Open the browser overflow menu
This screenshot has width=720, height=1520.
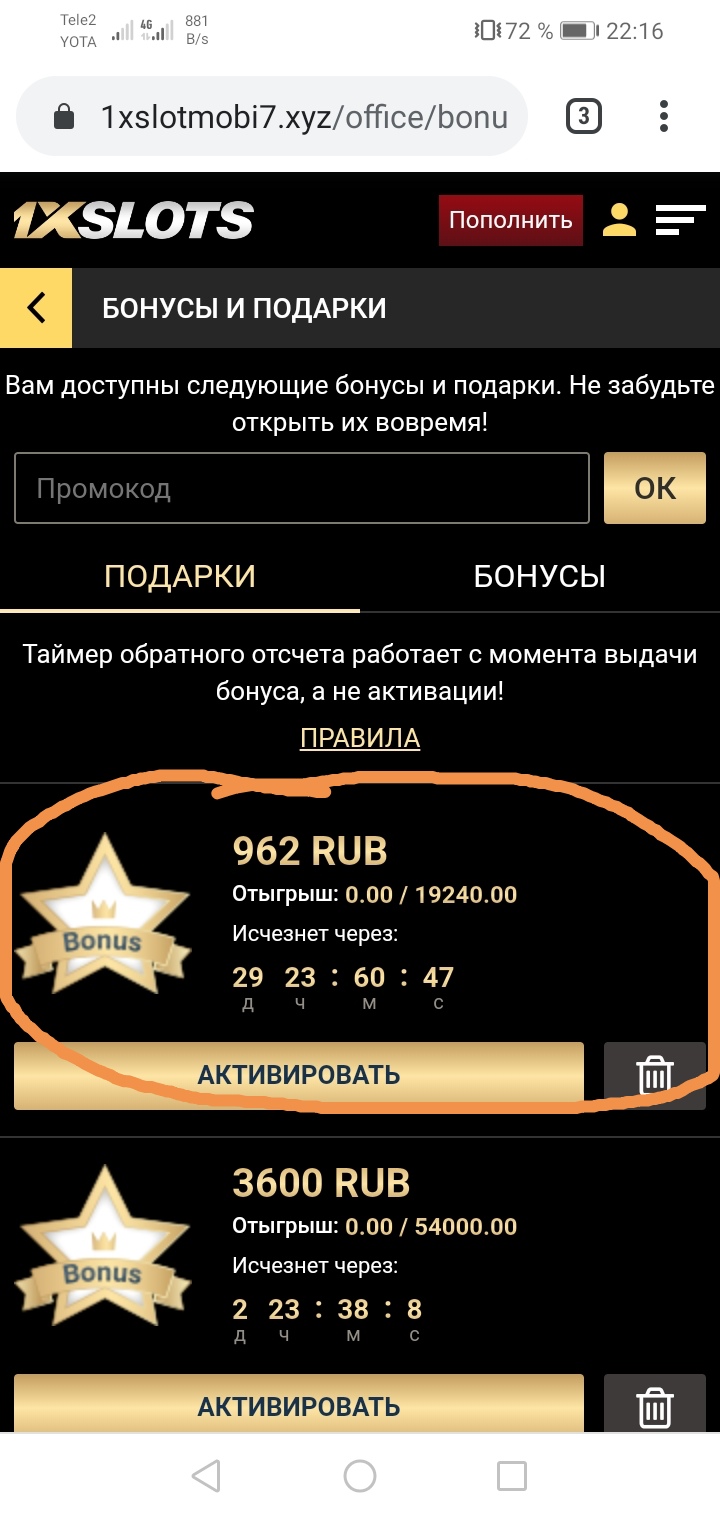(664, 118)
